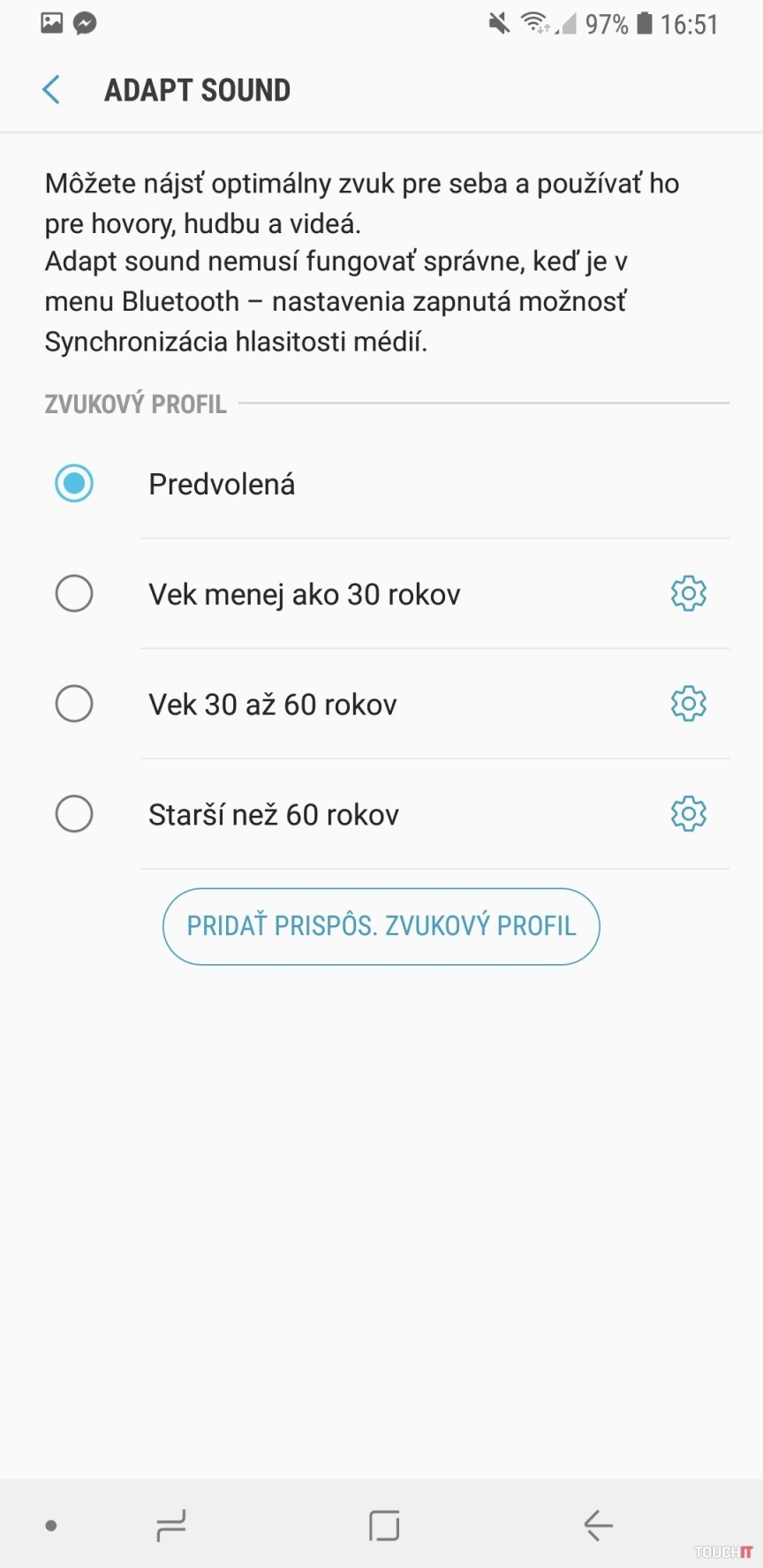Screen dimensions: 763x1568
Task: Select the Vek 30 až 60 rokov profile
Action: [74, 705]
